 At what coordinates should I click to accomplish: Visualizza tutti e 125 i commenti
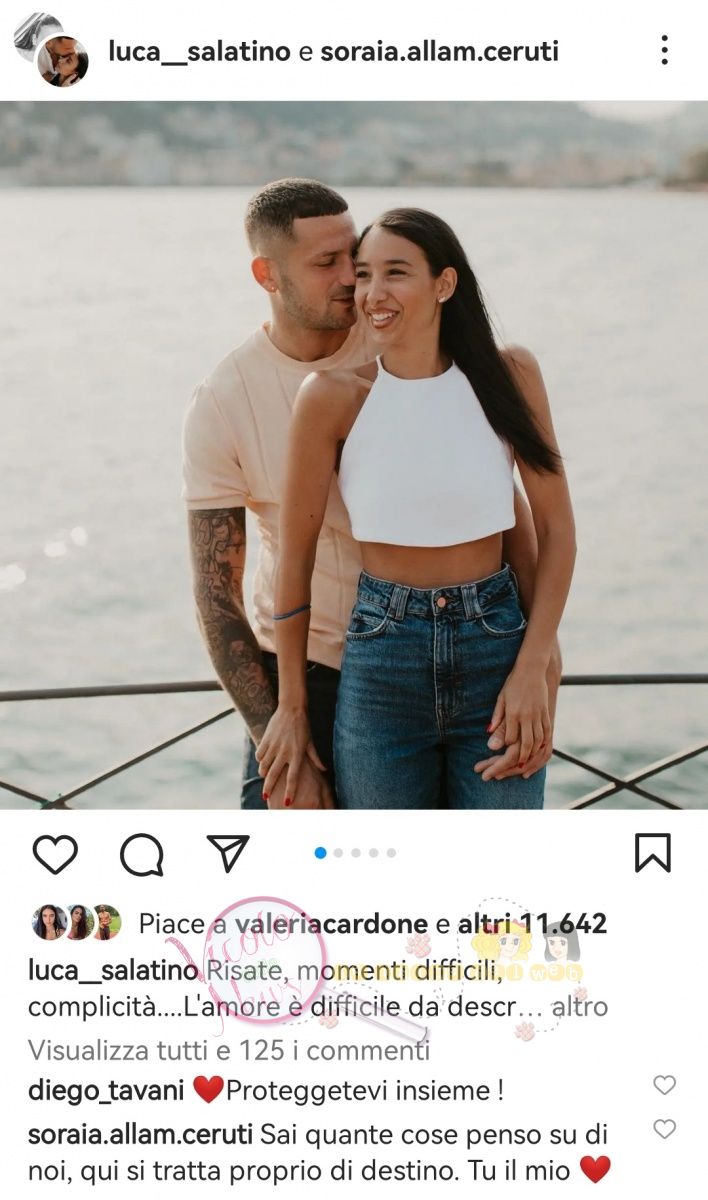(228, 1050)
